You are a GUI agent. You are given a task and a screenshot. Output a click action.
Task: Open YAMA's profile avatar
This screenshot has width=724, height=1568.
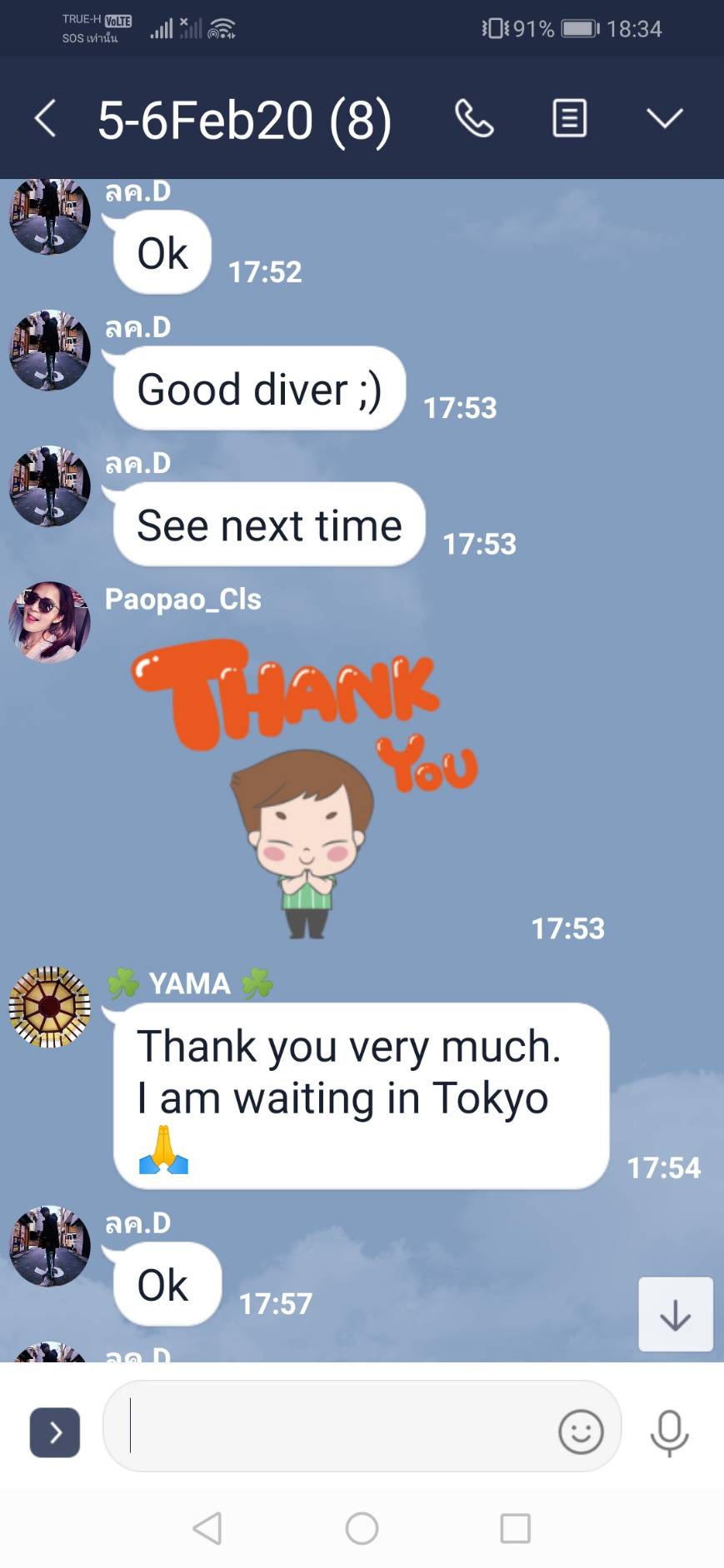(49, 1007)
